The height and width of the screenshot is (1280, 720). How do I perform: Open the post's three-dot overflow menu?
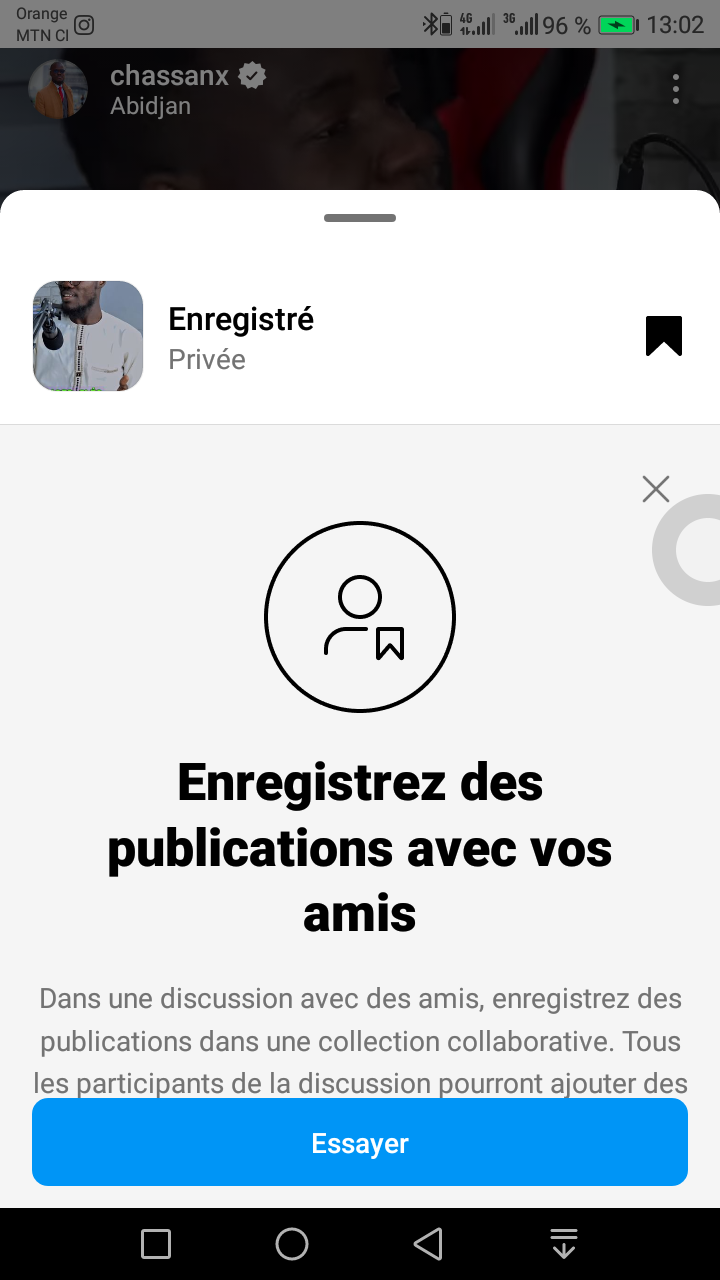click(x=676, y=89)
